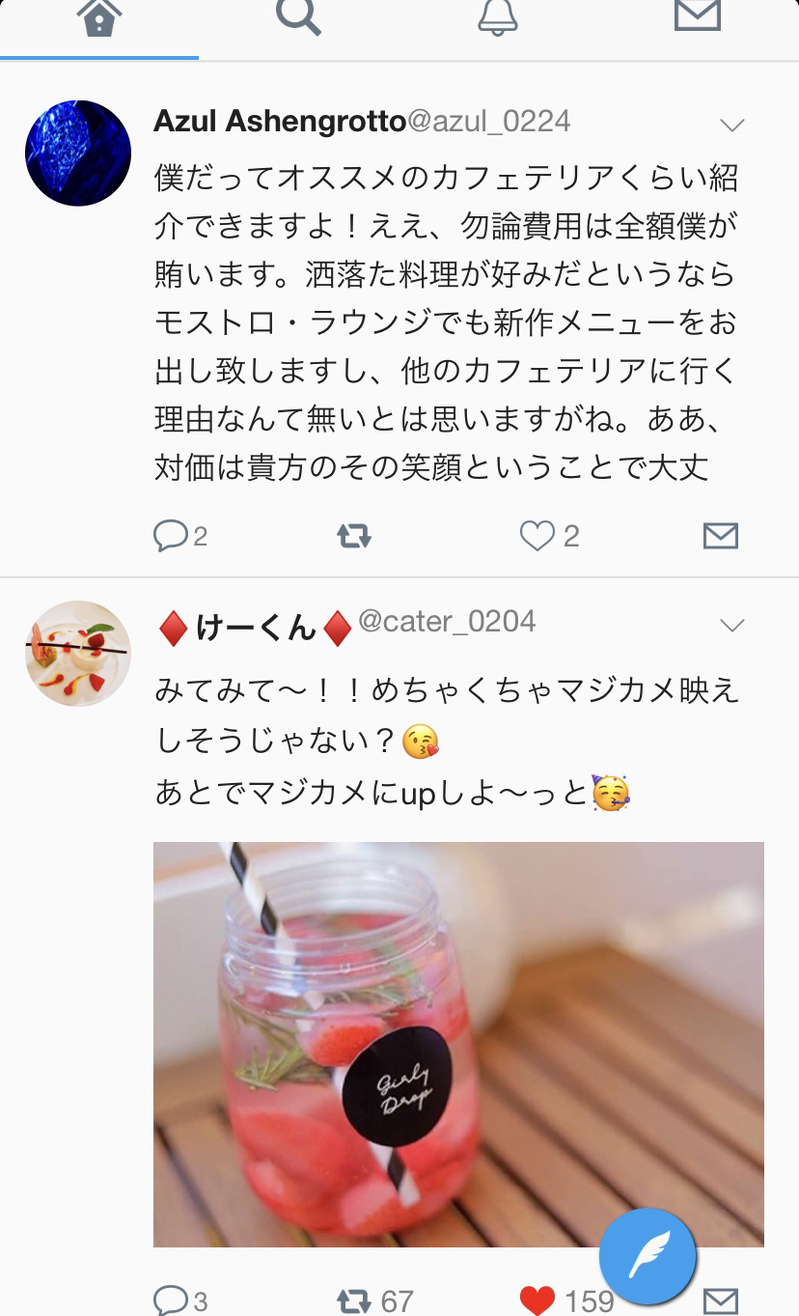Open Azul Ashengrotto's profile picture

[78, 153]
